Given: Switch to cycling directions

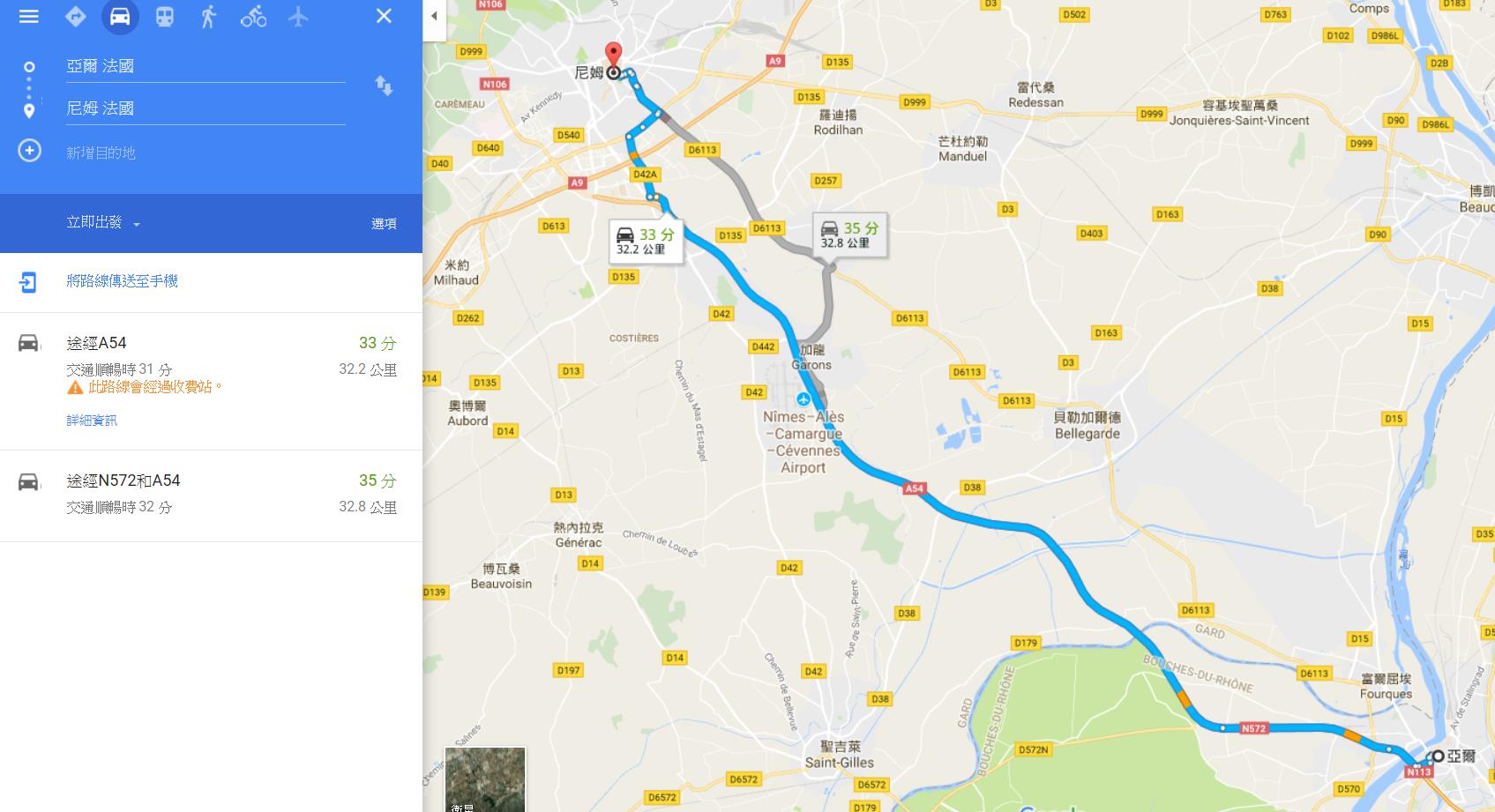Looking at the screenshot, I should coord(253,16).
